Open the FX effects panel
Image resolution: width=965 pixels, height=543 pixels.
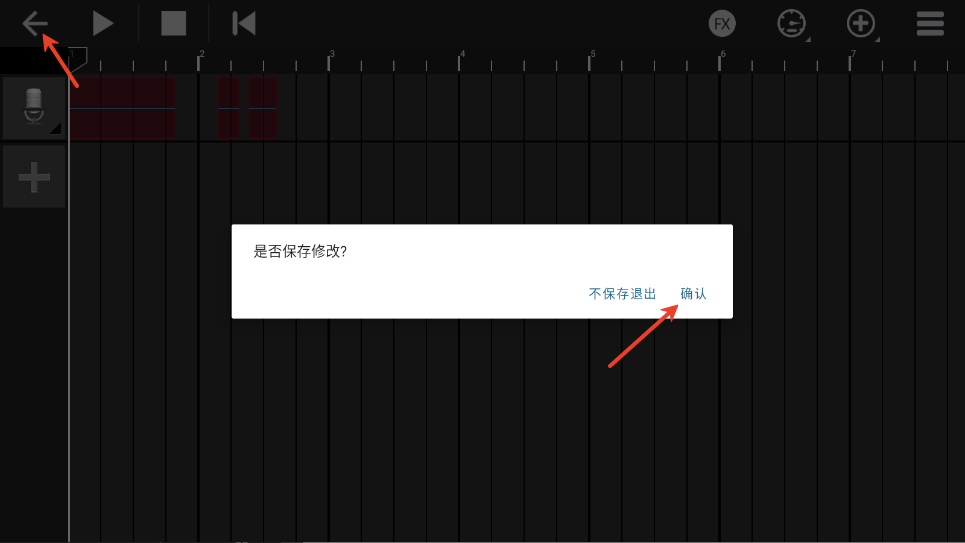722,23
